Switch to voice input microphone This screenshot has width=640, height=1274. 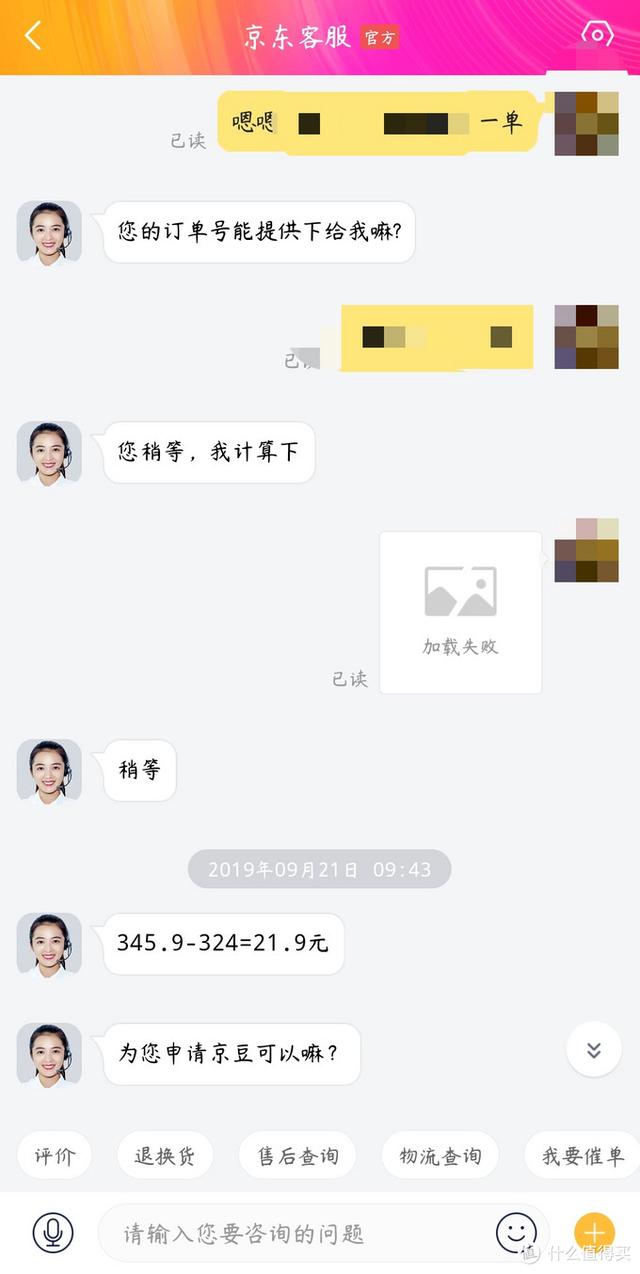[53, 1233]
